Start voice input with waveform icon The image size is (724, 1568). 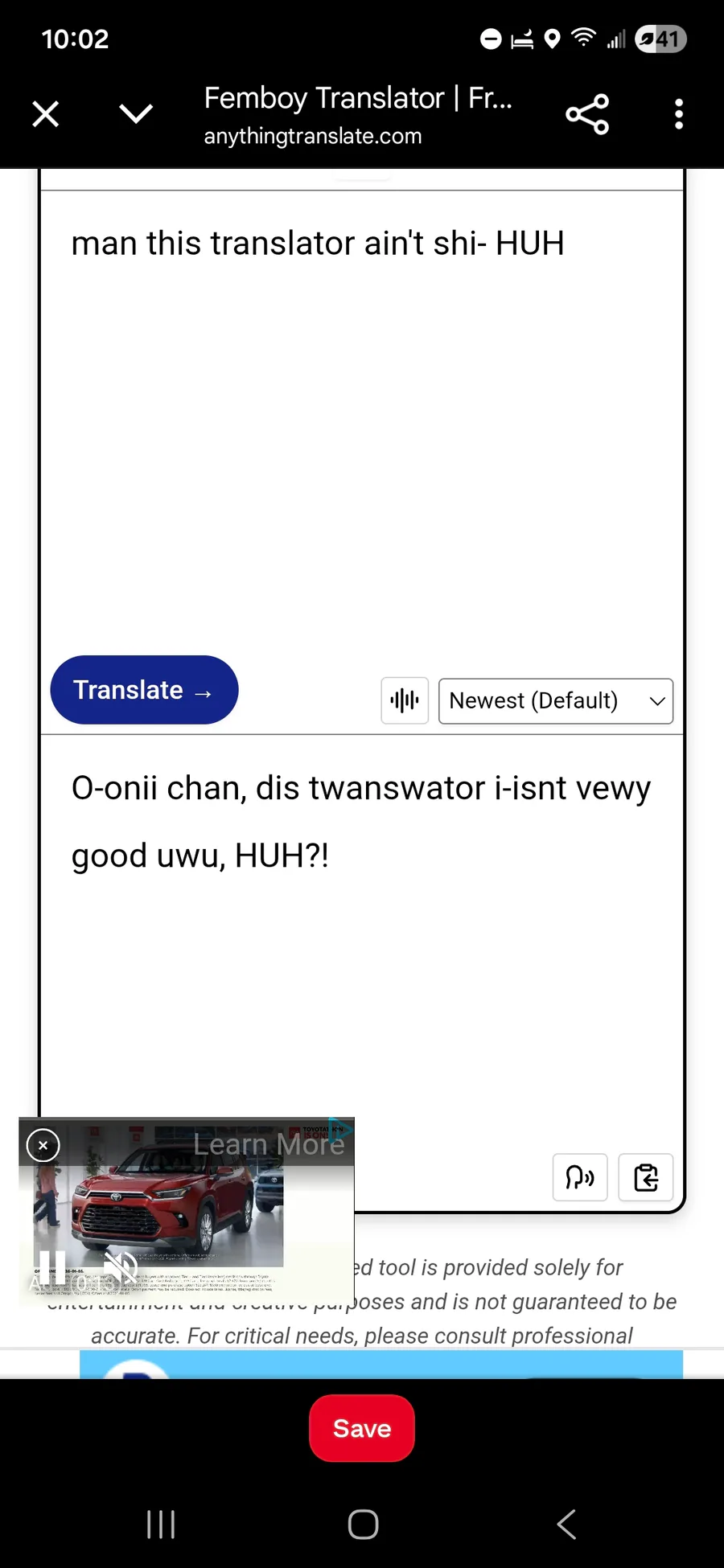(405, 701)
